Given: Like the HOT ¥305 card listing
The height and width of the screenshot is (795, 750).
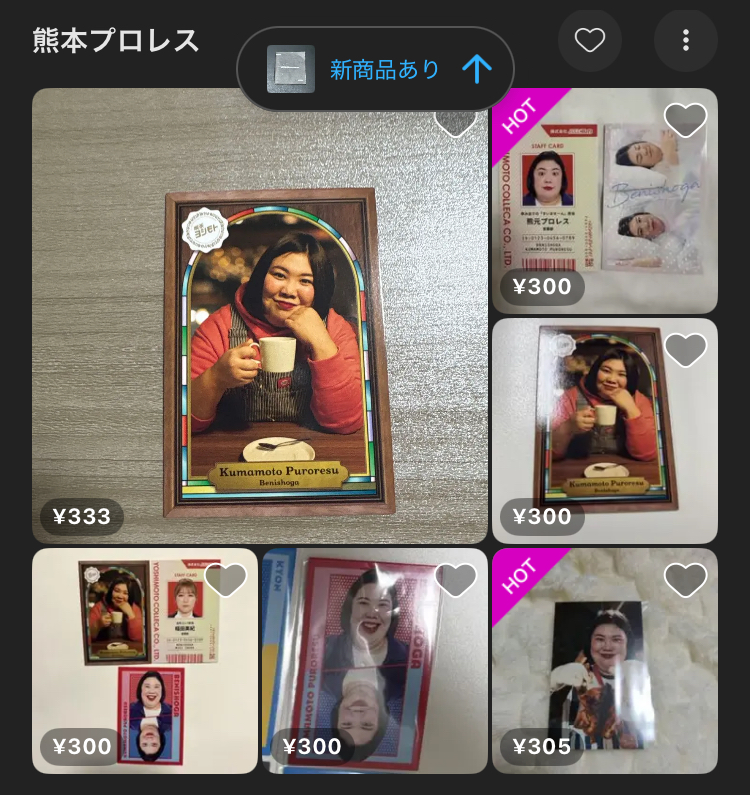Looking at the screenshot, I should (x=686, y=580).
